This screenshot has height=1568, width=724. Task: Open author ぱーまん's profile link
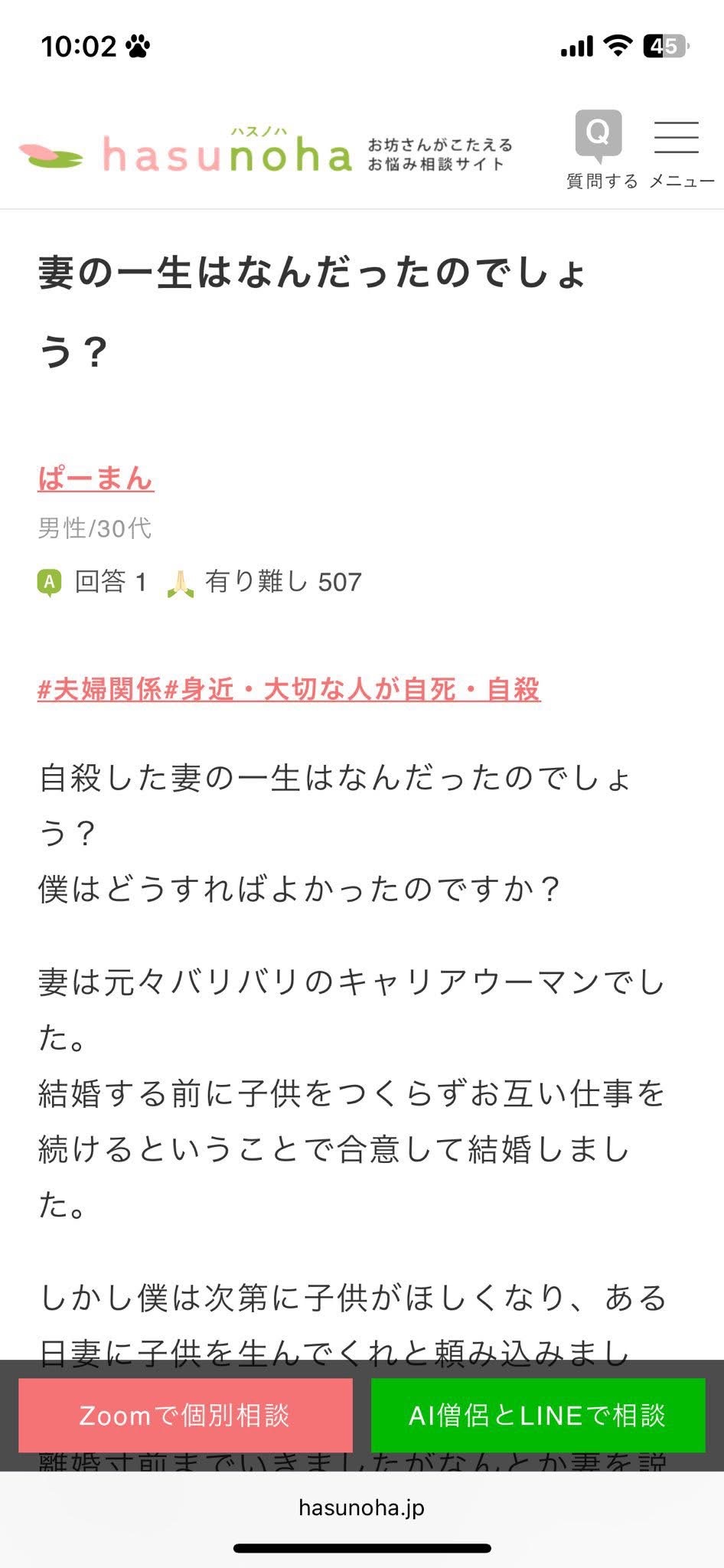[96, 478]
